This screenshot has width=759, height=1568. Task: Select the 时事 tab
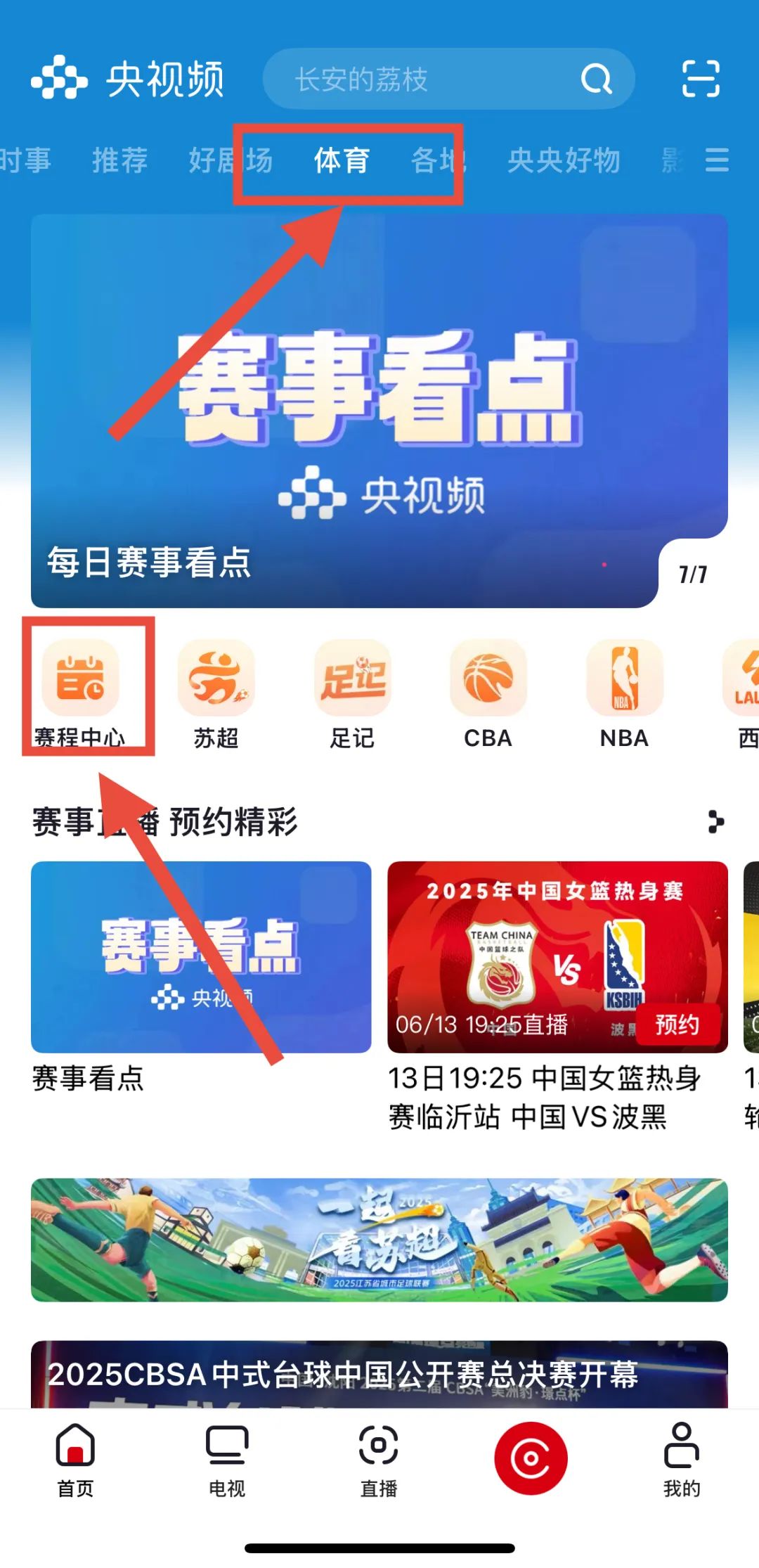click(25, 160)
